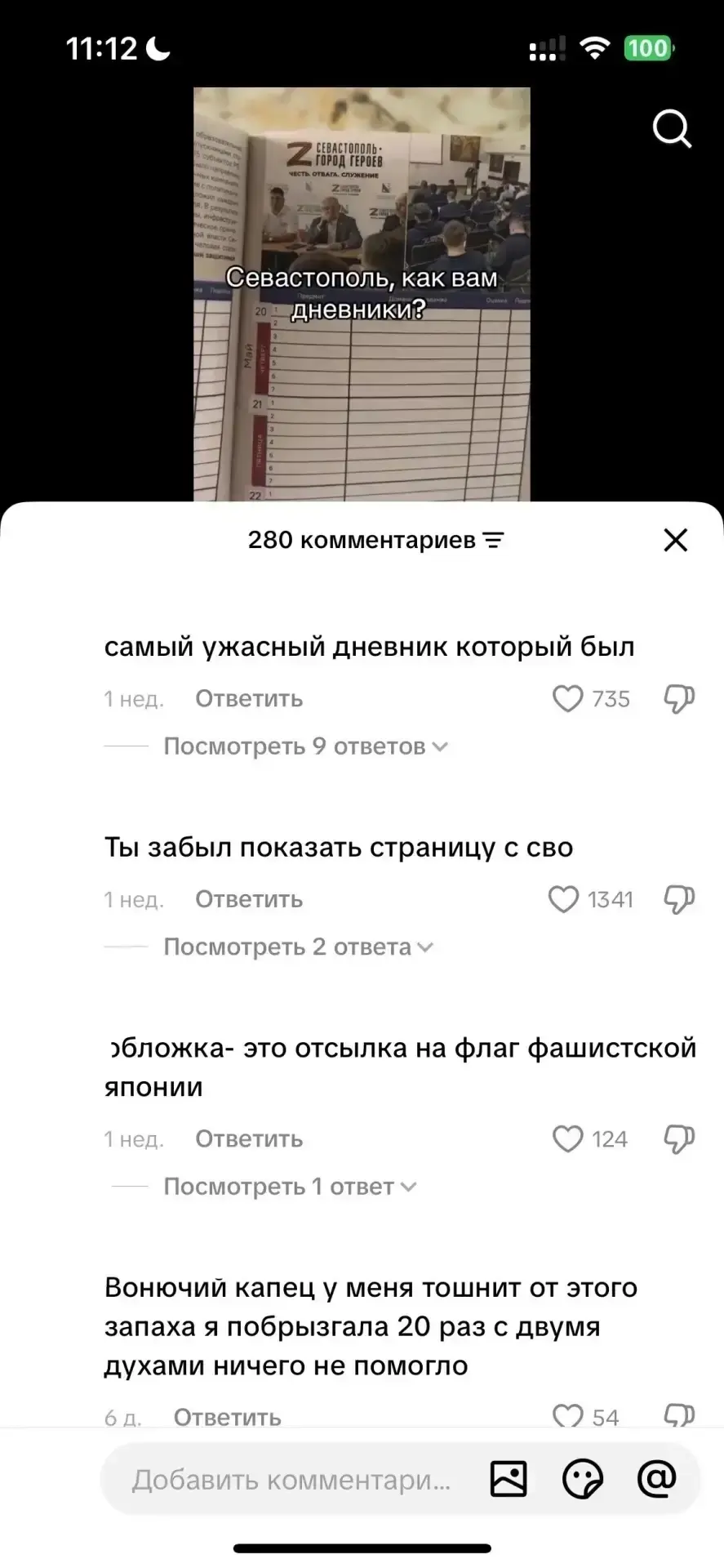Close the comments panel
This screenshot has height=1568, width=724.
(x=676, y=540)
